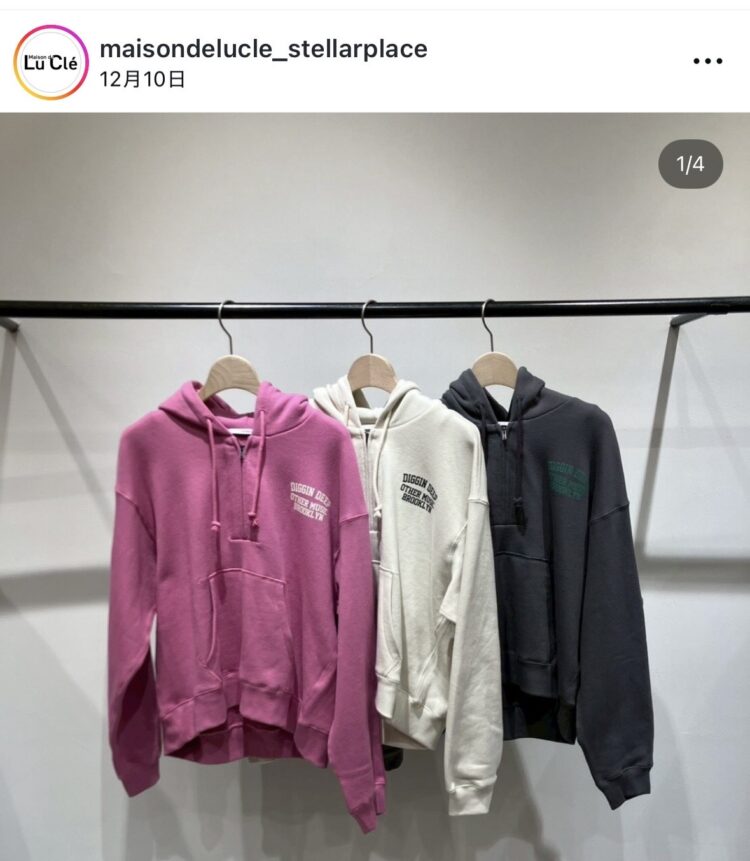Open maisondelucle_stellarplace profile from username
This screenshot has height=861, width=750.
pyautogui.click(x=264, y=48)
